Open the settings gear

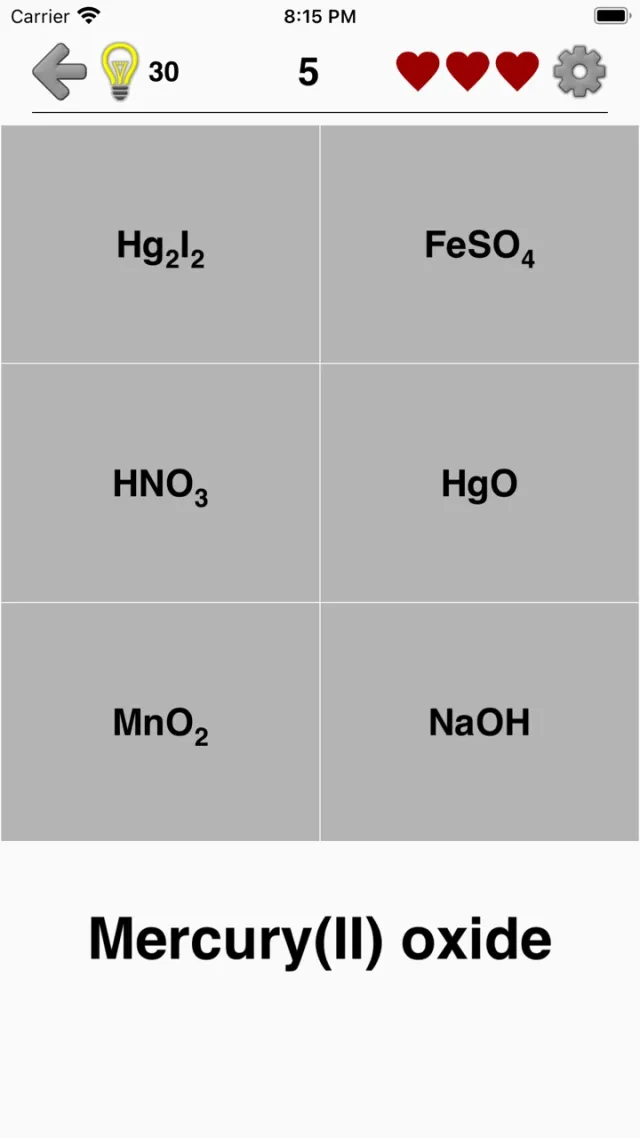click(x=580, y=72)
